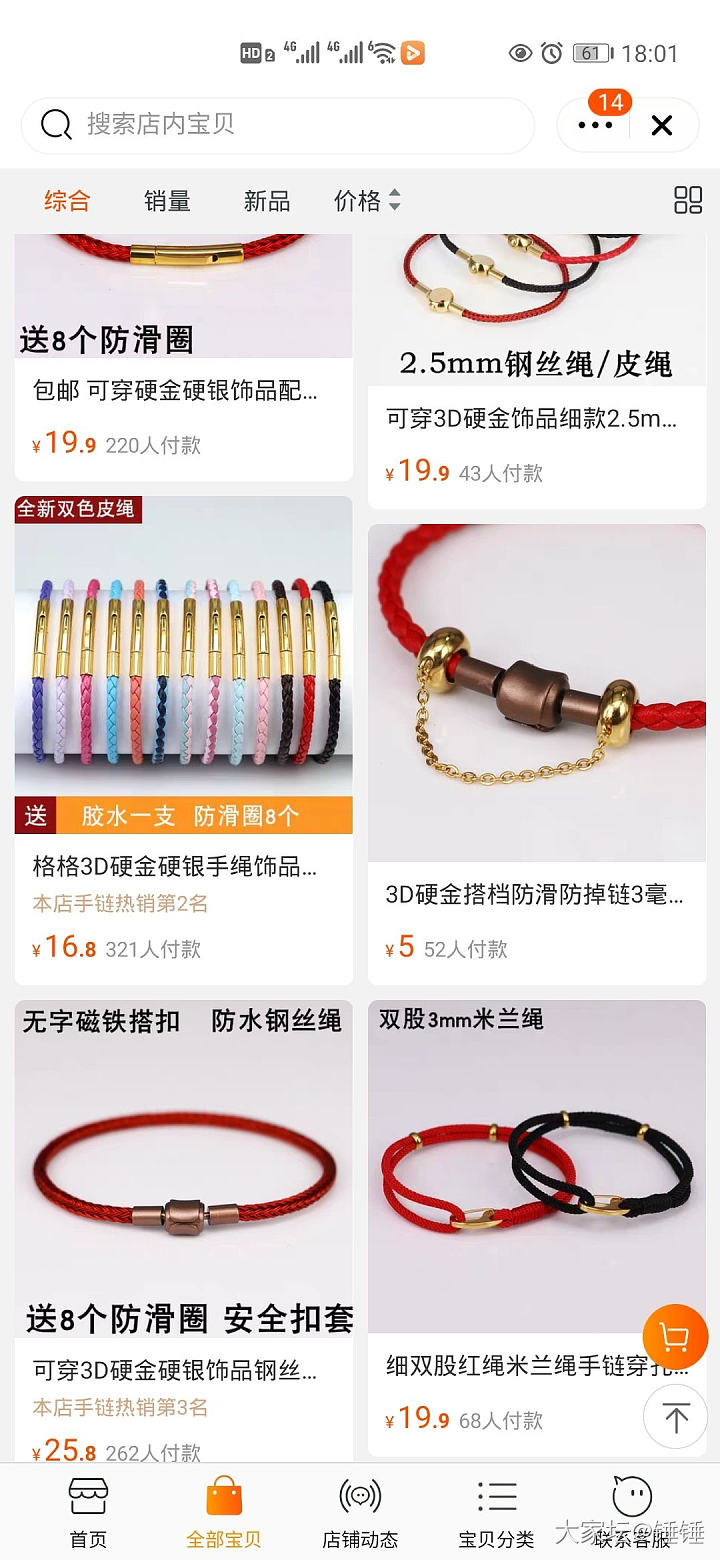Screen dimensions: 720x1560
Task: Switch the product grid layout view
Action: (688, 200)
